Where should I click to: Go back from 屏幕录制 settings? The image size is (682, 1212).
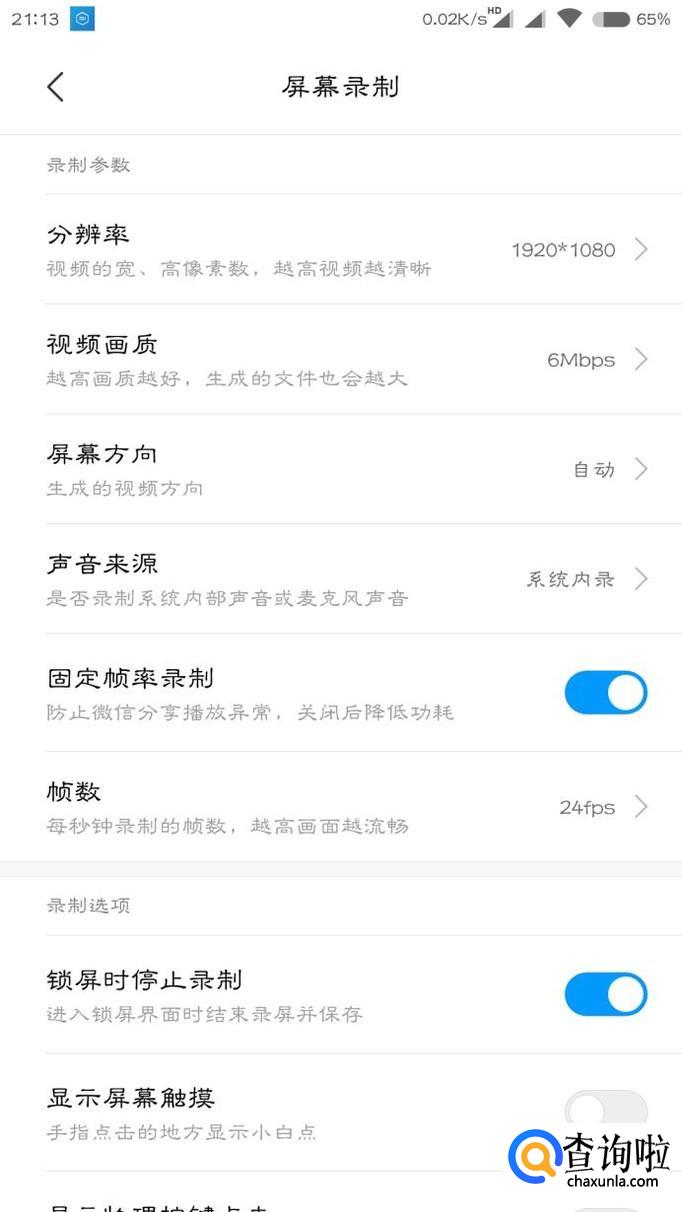[56, 87]
